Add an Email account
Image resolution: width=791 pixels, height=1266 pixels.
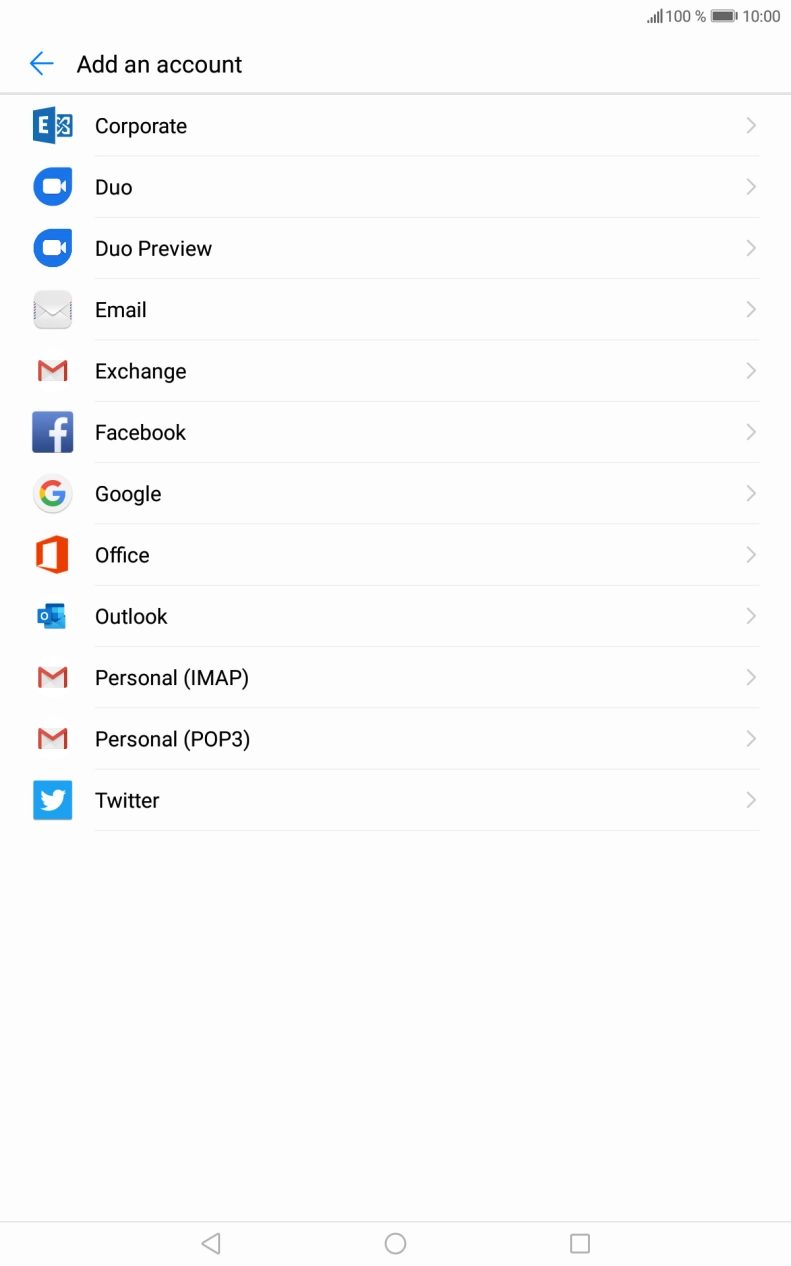(x=121, y=310)
